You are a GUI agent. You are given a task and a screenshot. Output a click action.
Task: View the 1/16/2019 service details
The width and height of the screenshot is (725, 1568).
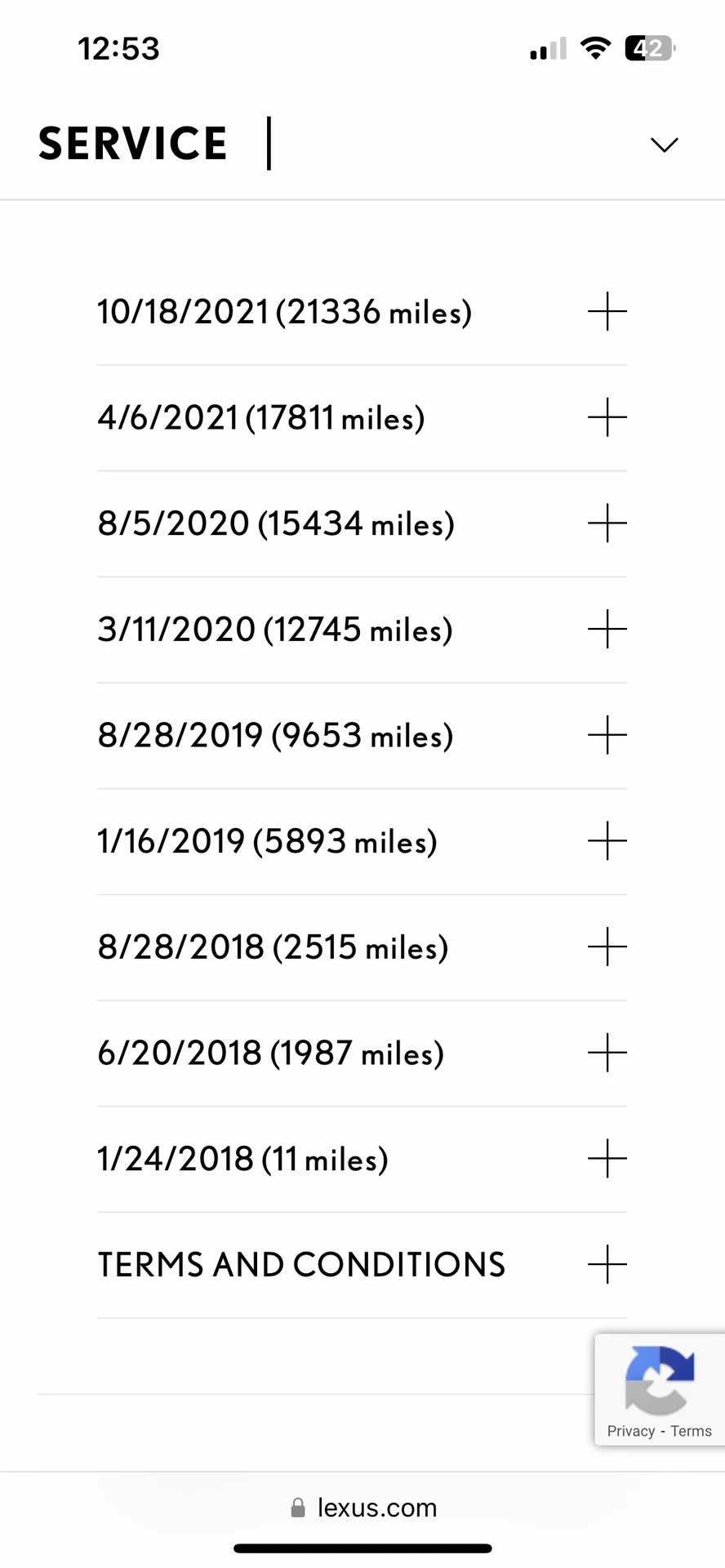[607, 841]
